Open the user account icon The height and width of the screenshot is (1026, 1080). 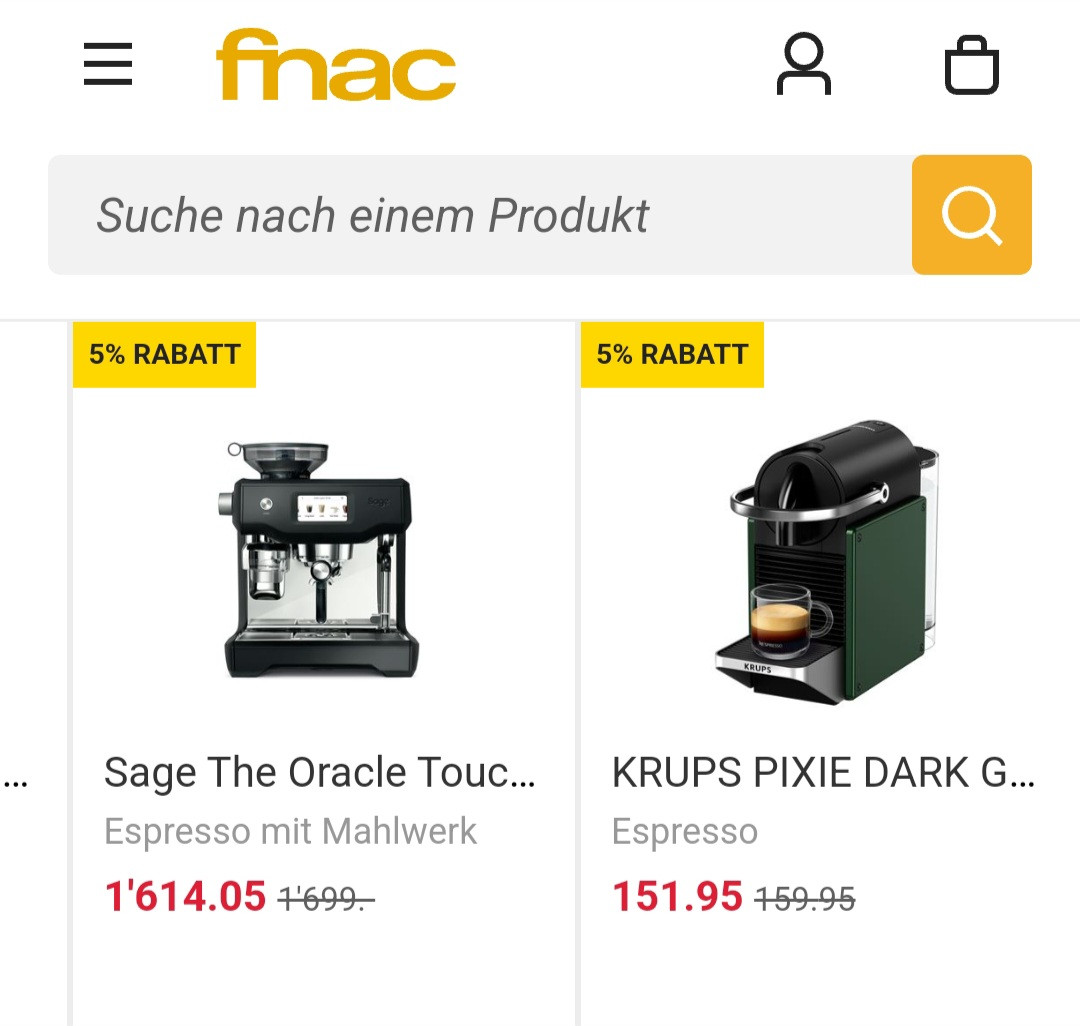803,65
